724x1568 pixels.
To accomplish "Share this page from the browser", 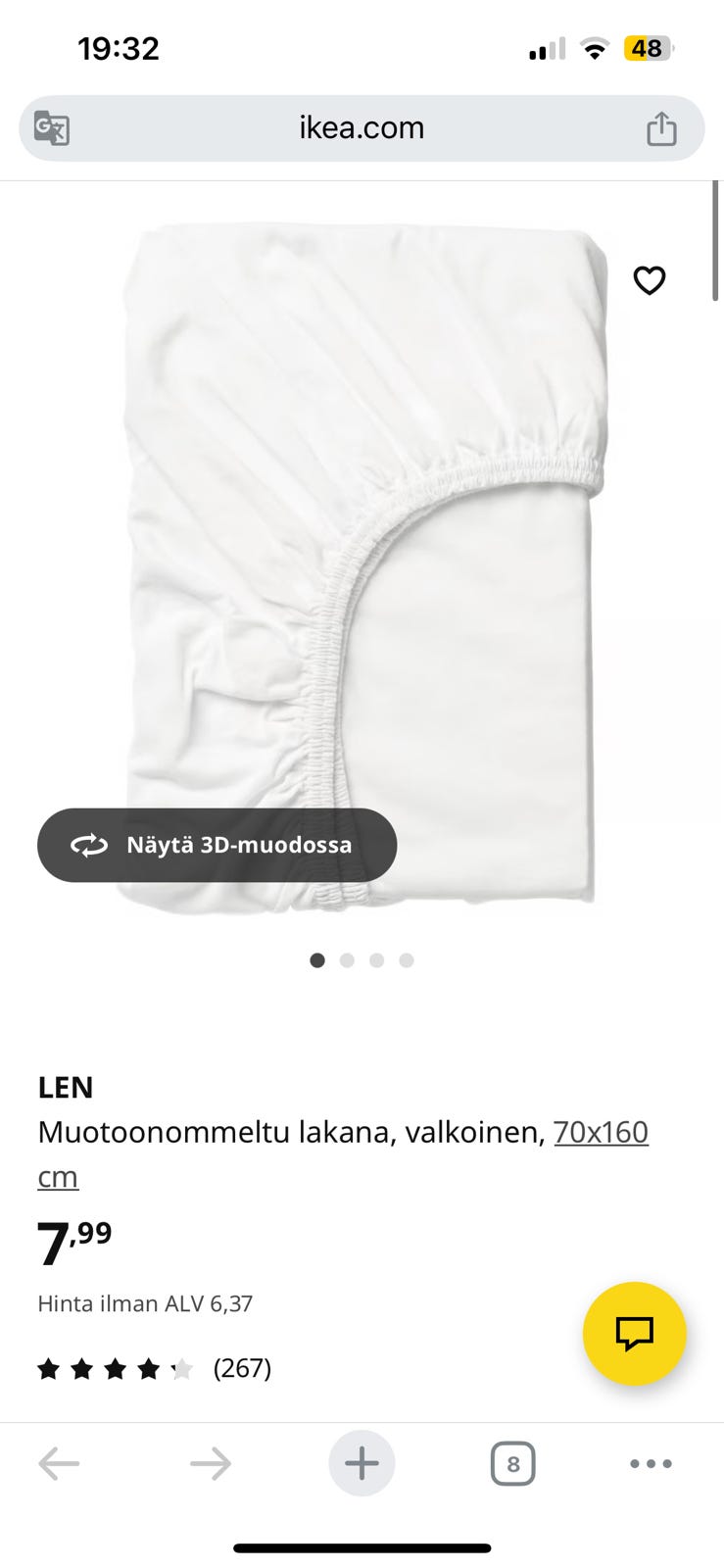I will [x=661, y=128].
